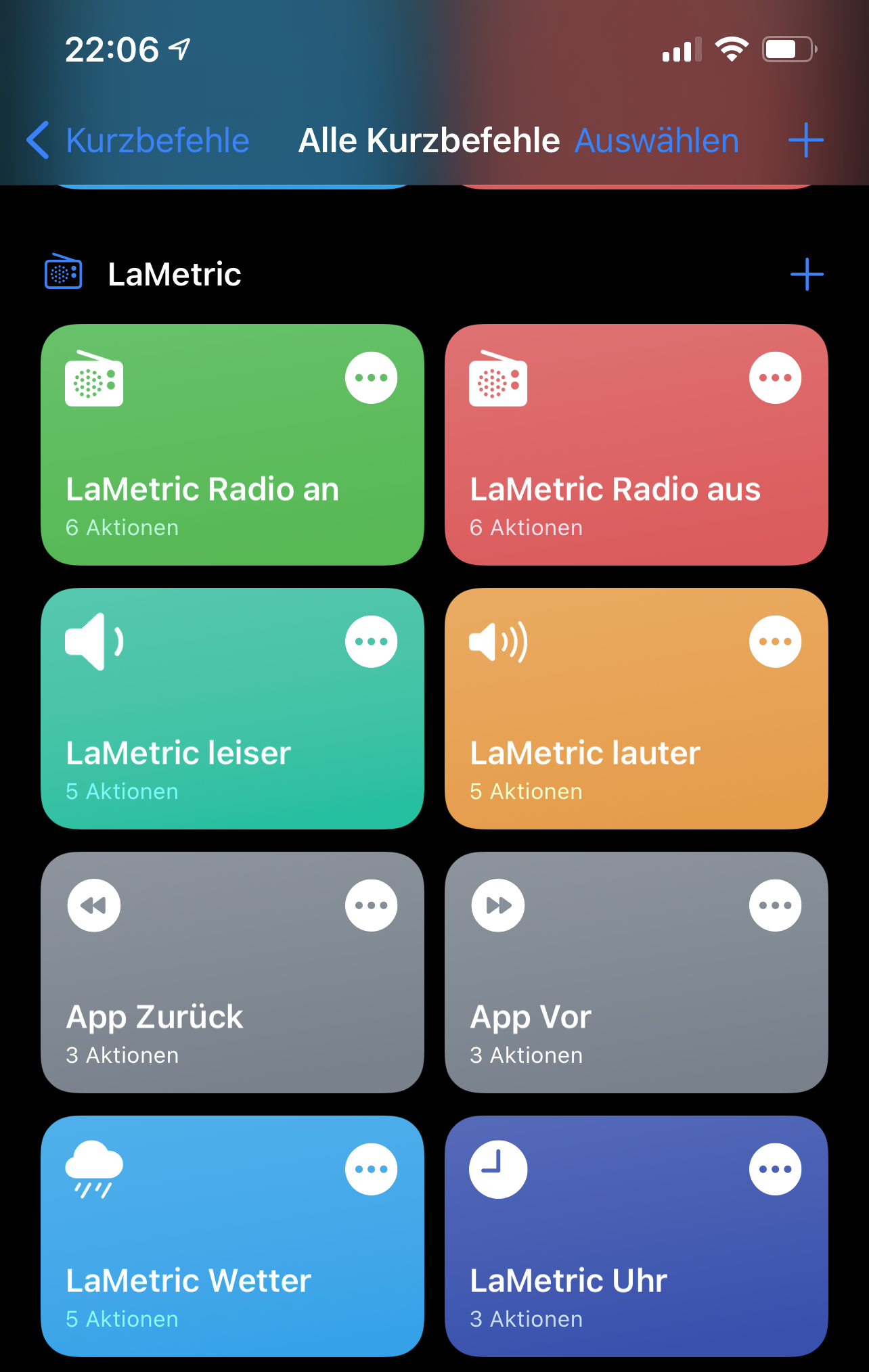This screenshot has height=1372, width=869.
Task: Run the App Zurück shortcut
Action: 203,1001
